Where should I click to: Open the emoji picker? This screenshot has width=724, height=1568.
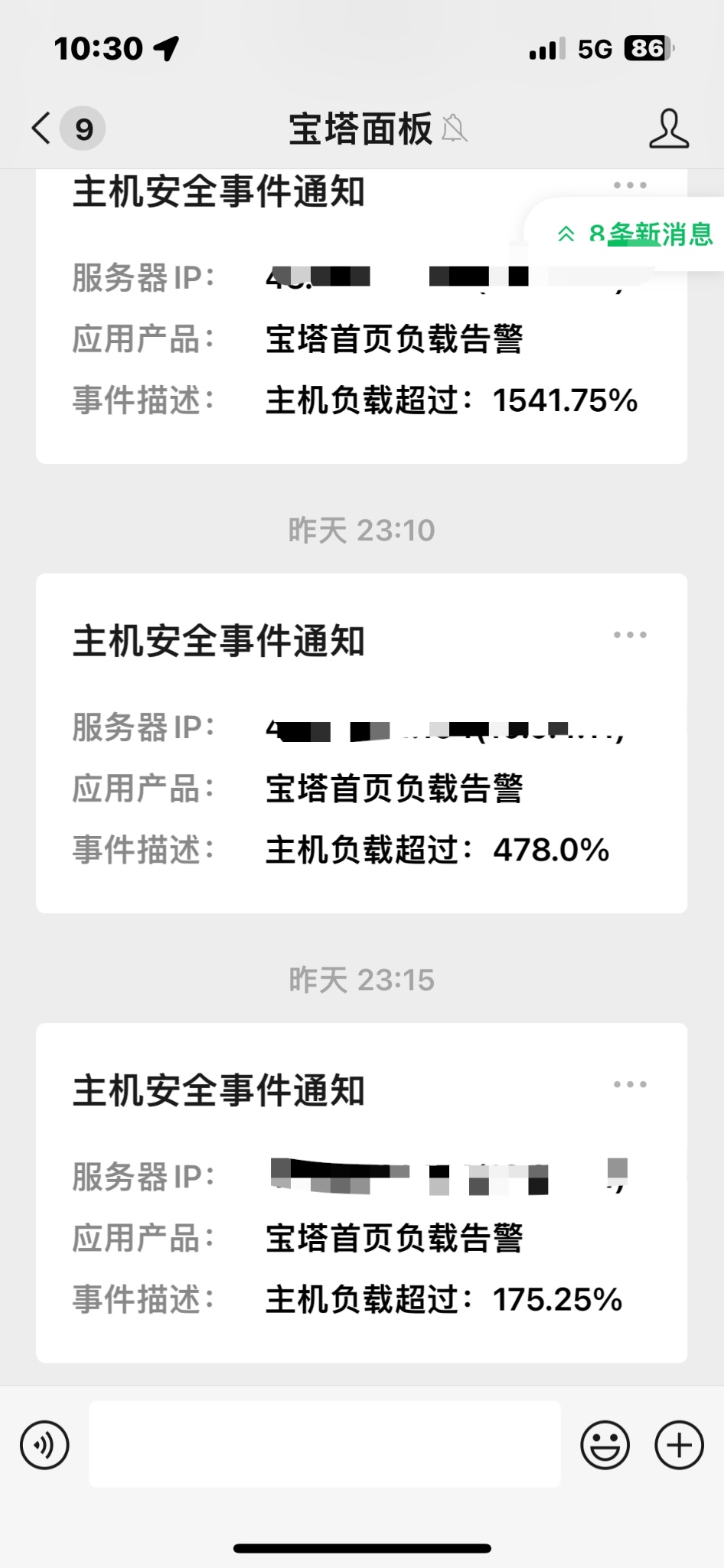click(x=605, y=1445)
